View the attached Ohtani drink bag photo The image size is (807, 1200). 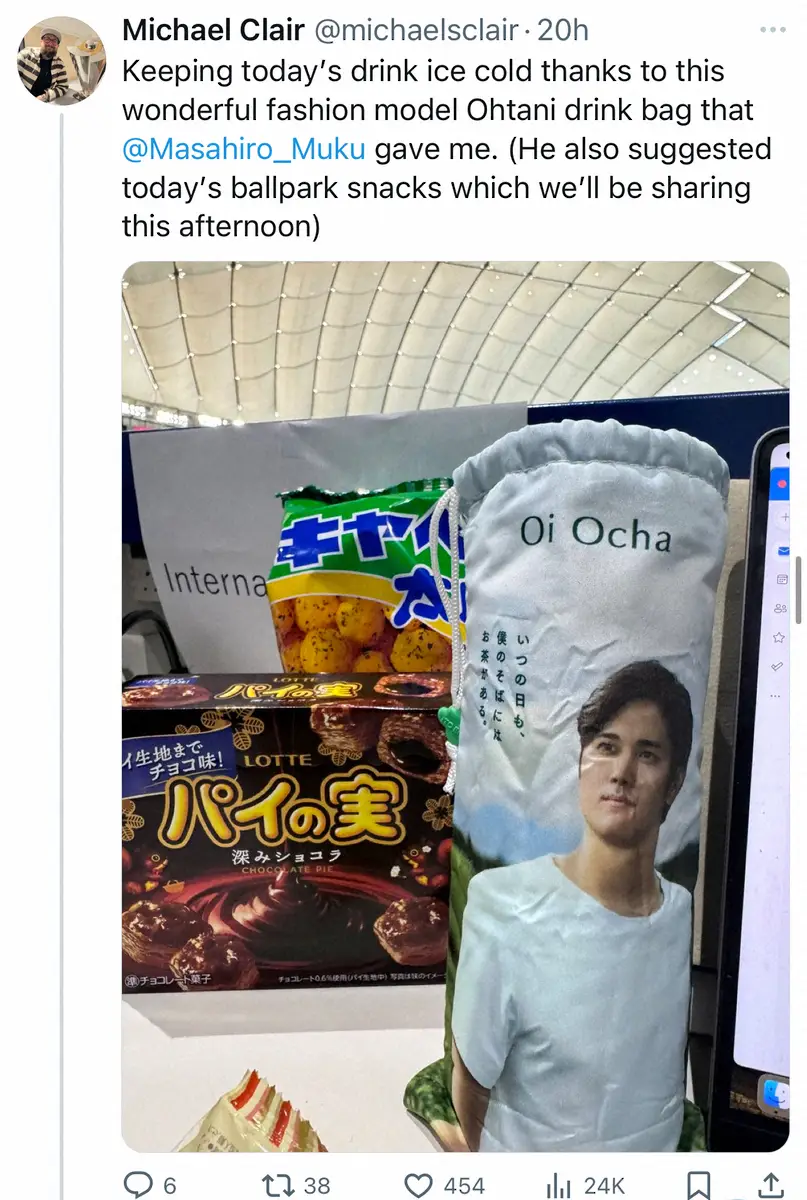pos(455,705)
